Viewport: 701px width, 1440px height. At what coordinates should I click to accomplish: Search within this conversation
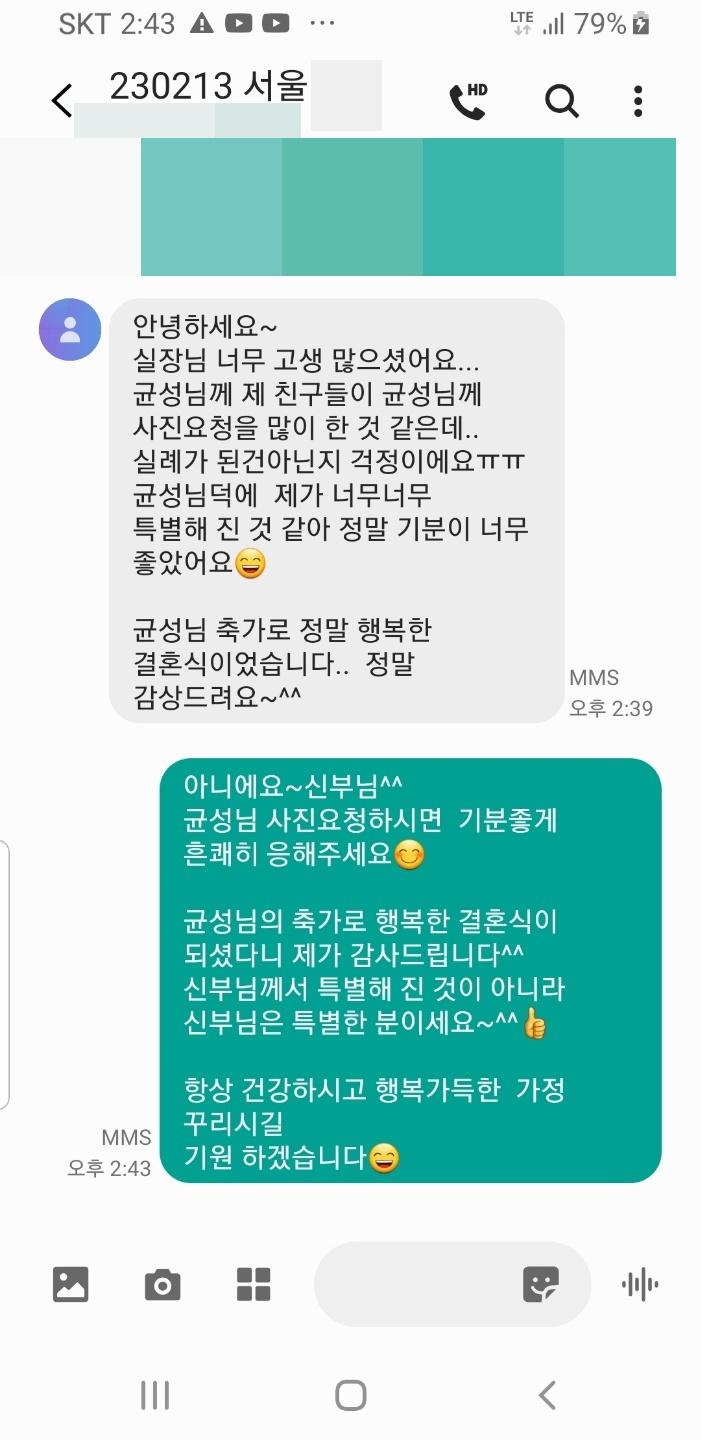561,100
